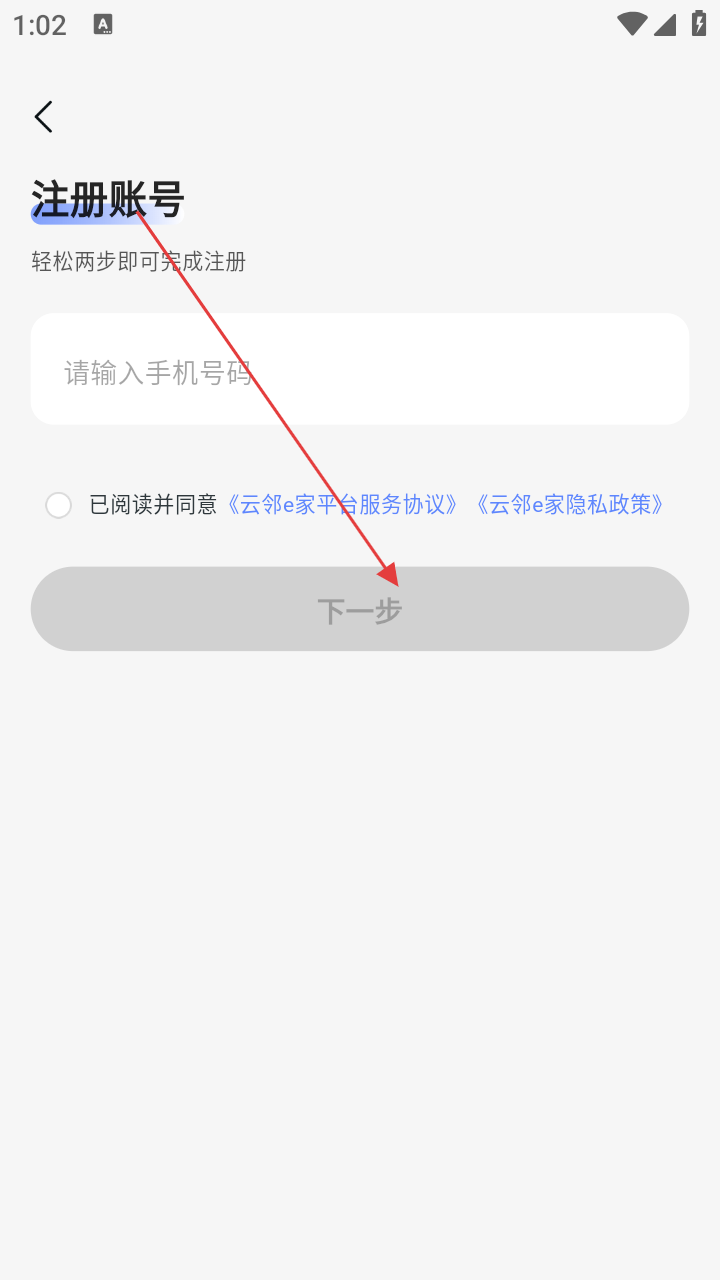Focus the phone number input field
Viewport: 720px width, 1280px height.
coord(360,370)
